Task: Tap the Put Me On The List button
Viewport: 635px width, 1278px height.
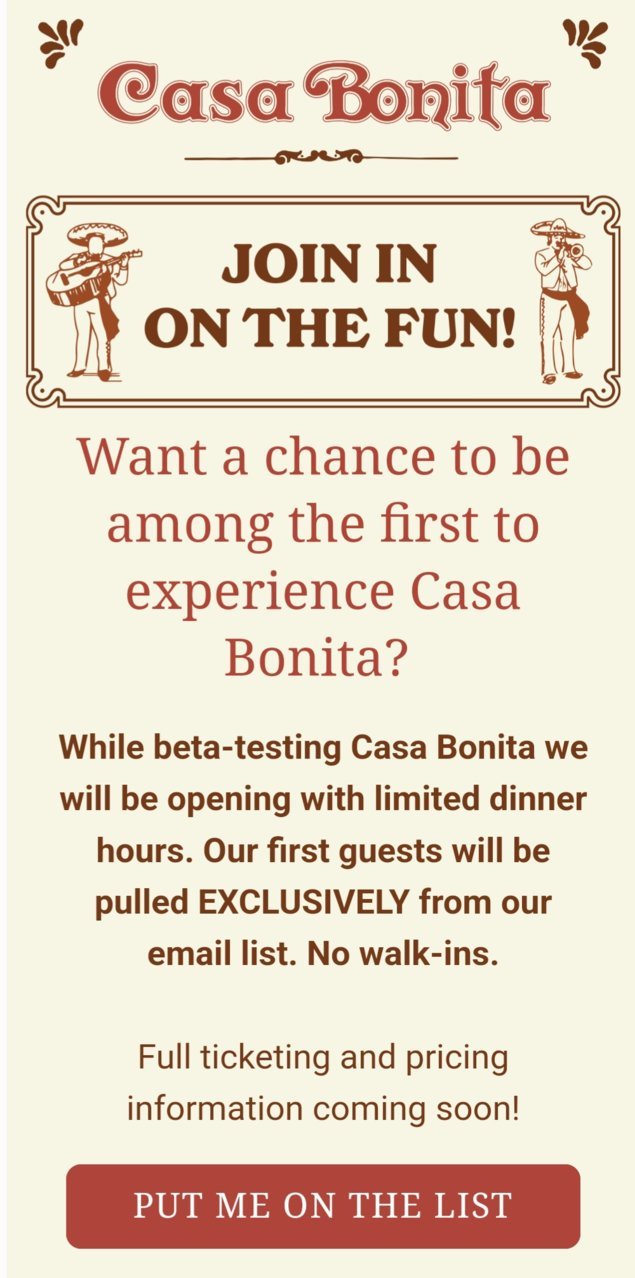Action: (323, 1205)
